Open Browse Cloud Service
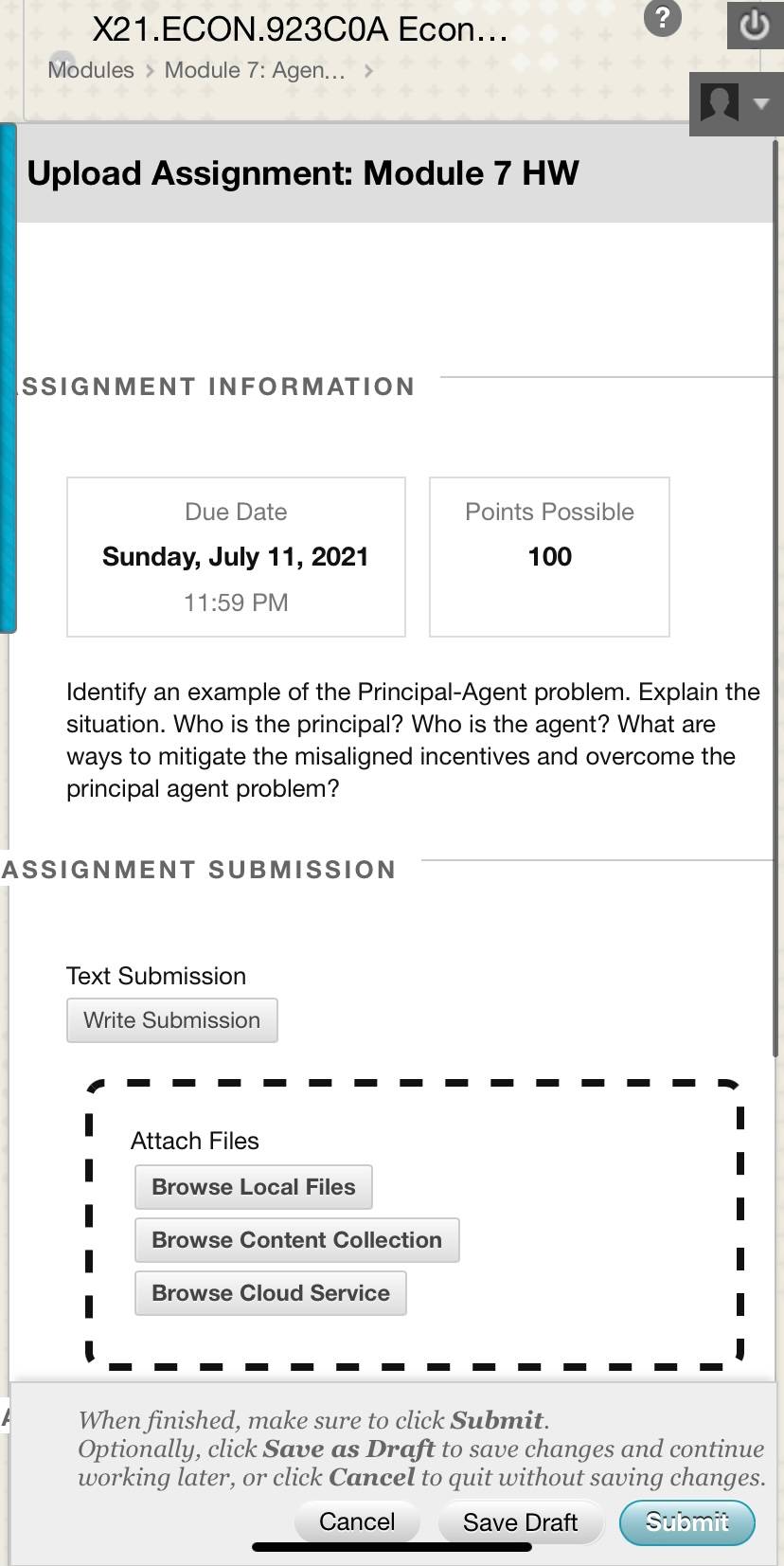The height and width of the screenshot is (1566, 784). tap(271, 1293)
